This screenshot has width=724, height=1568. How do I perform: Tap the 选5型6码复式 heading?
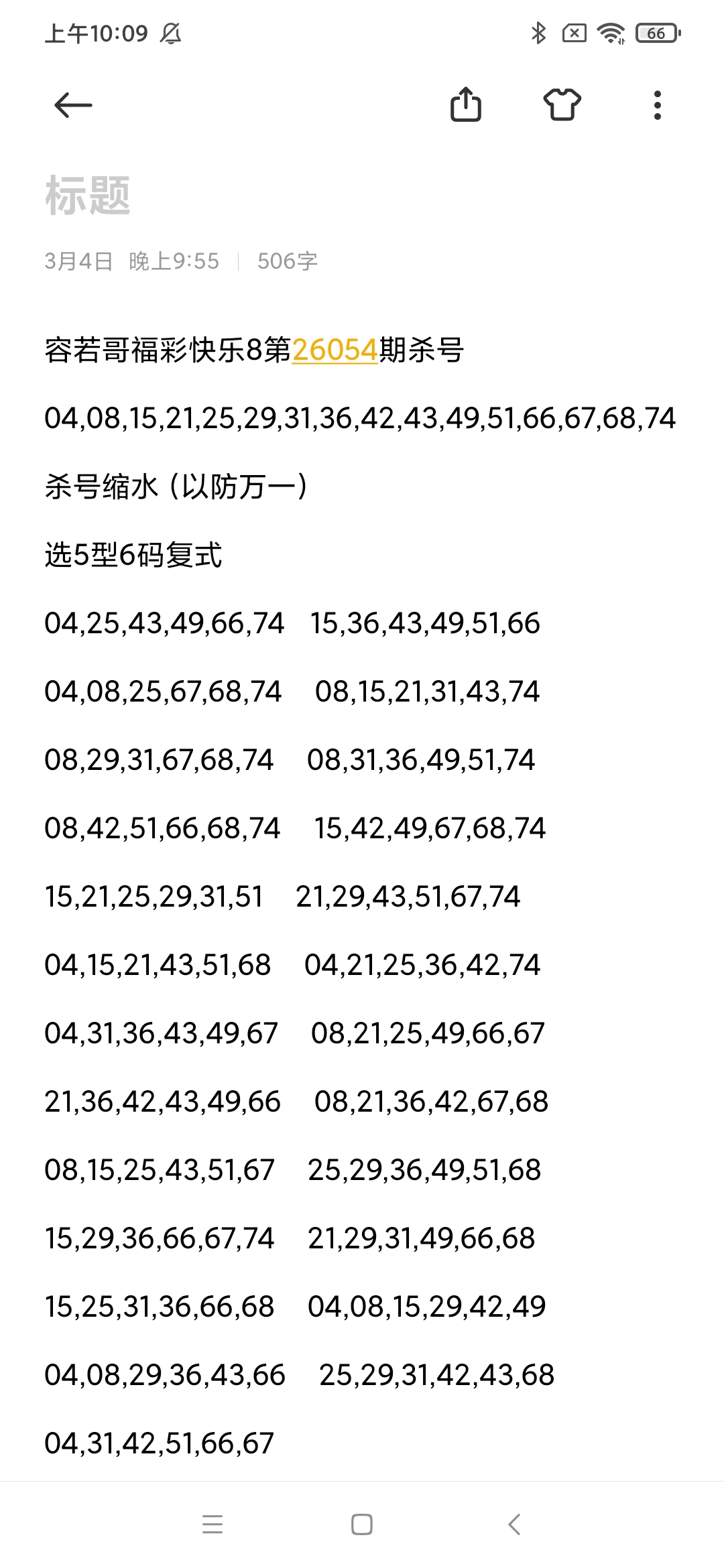point(134,553)
